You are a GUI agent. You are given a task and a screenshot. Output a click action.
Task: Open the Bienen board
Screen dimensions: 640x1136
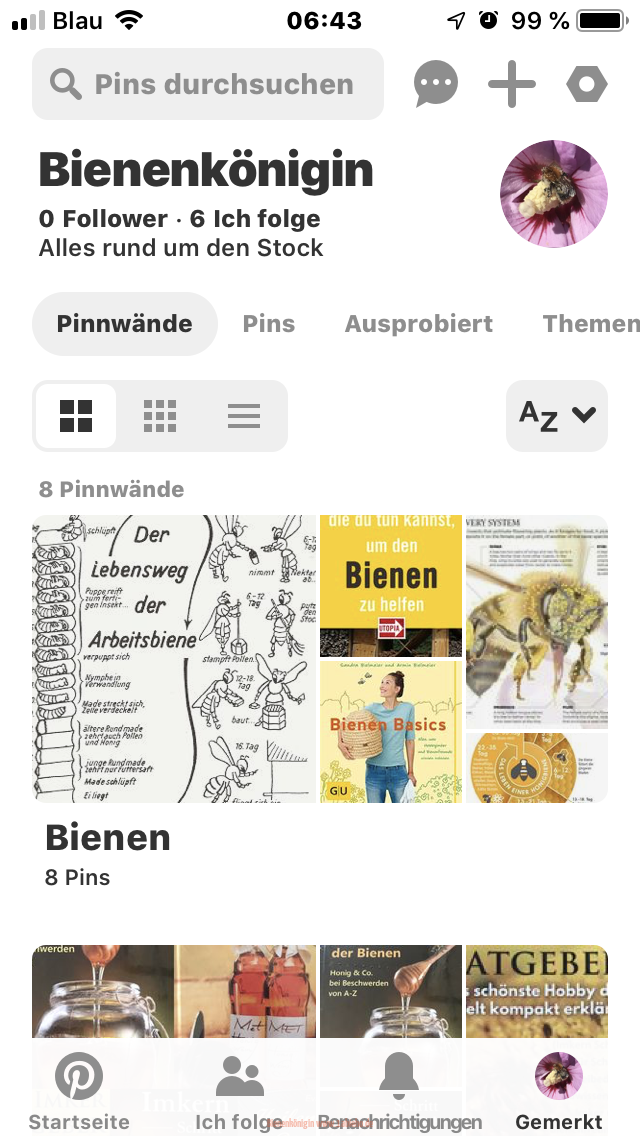pos(320,660)
